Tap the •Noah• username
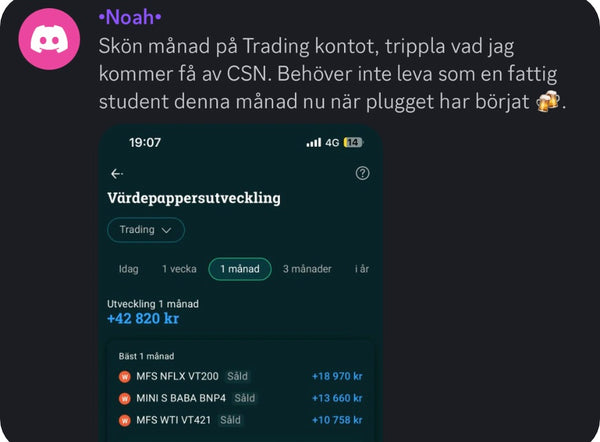The width and height of the screenshot is (600, 442). click(x=129, y=19)
